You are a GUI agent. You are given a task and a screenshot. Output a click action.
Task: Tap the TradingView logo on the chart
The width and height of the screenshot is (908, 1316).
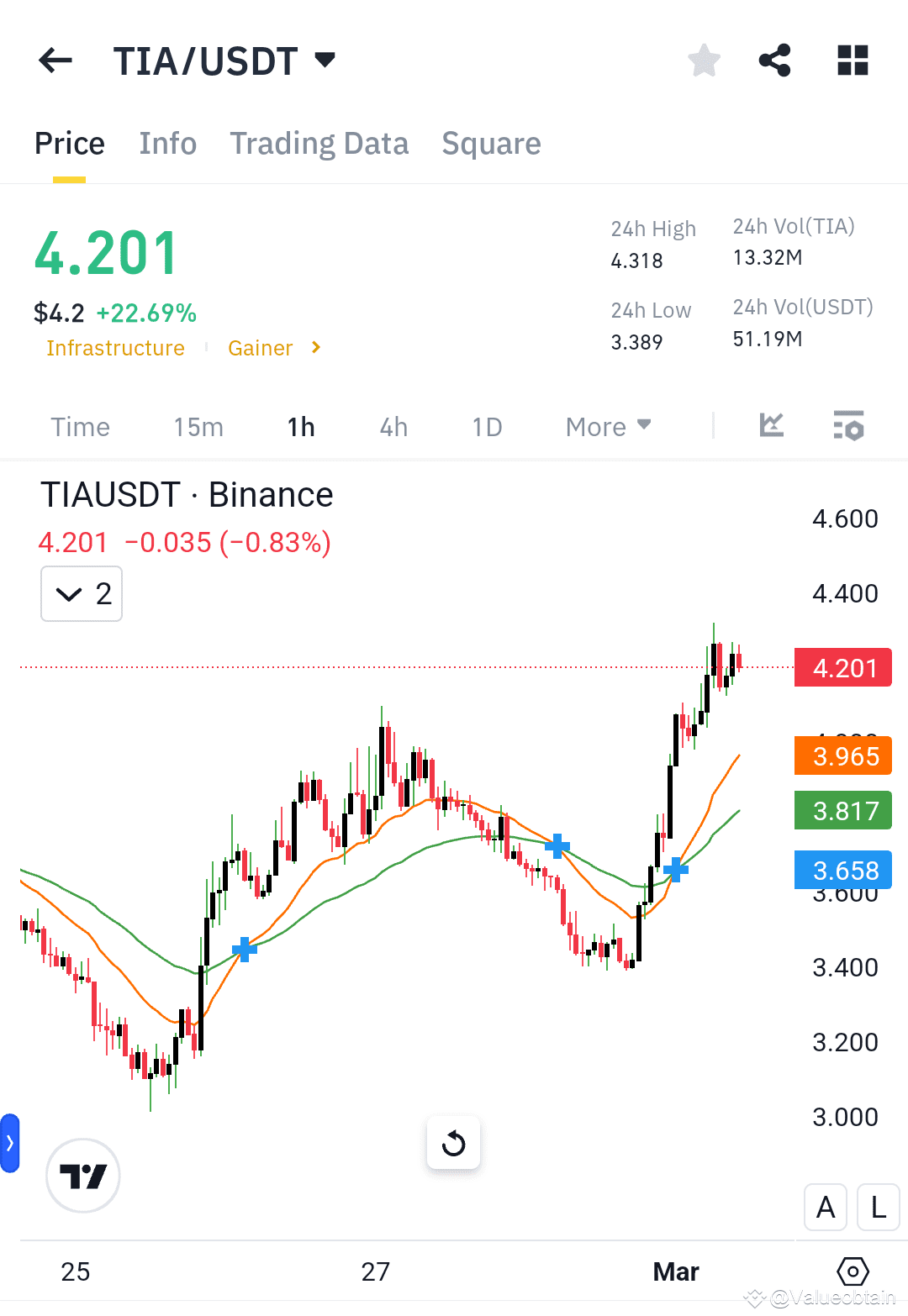coord(82,1176)
